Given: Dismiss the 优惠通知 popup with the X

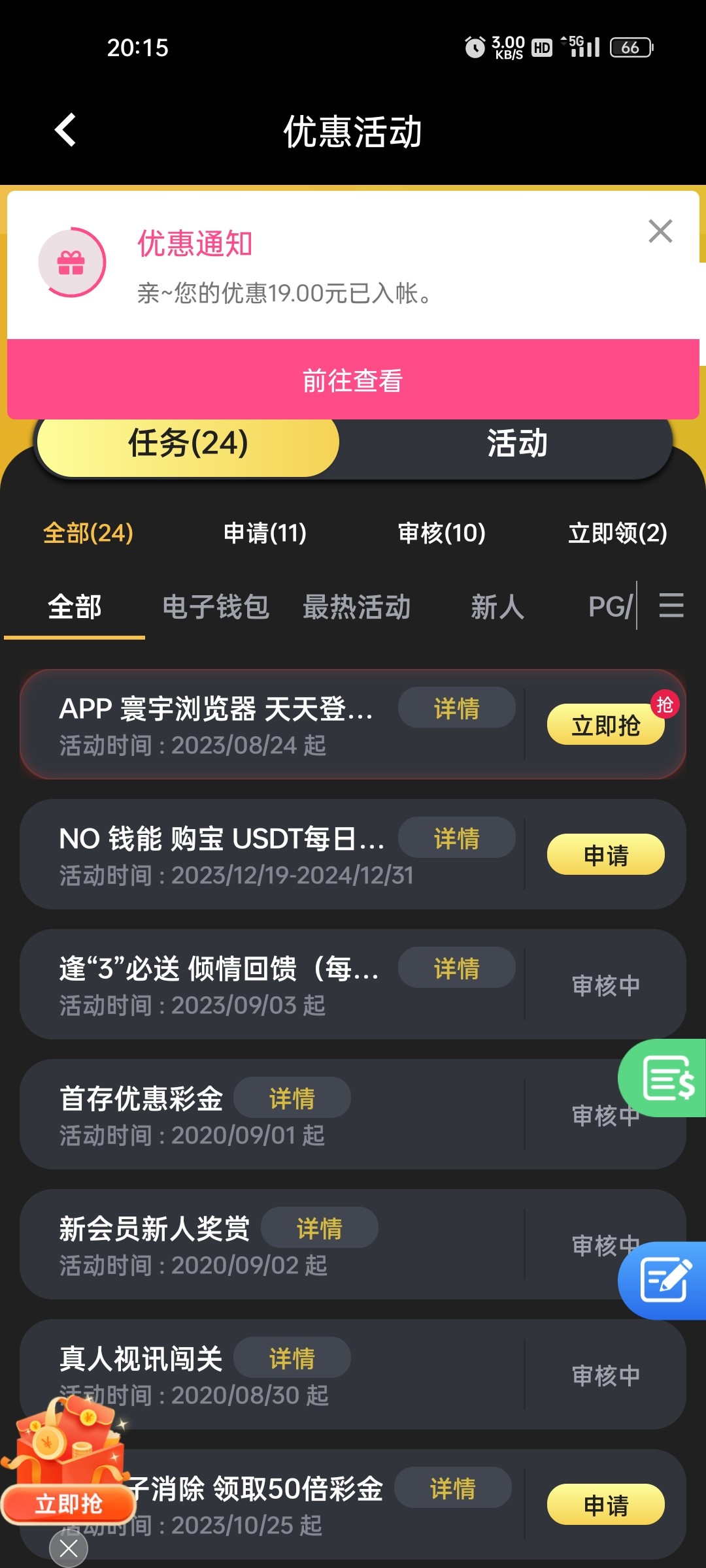Looking at the screenshot, I should (x=660, y=232).
